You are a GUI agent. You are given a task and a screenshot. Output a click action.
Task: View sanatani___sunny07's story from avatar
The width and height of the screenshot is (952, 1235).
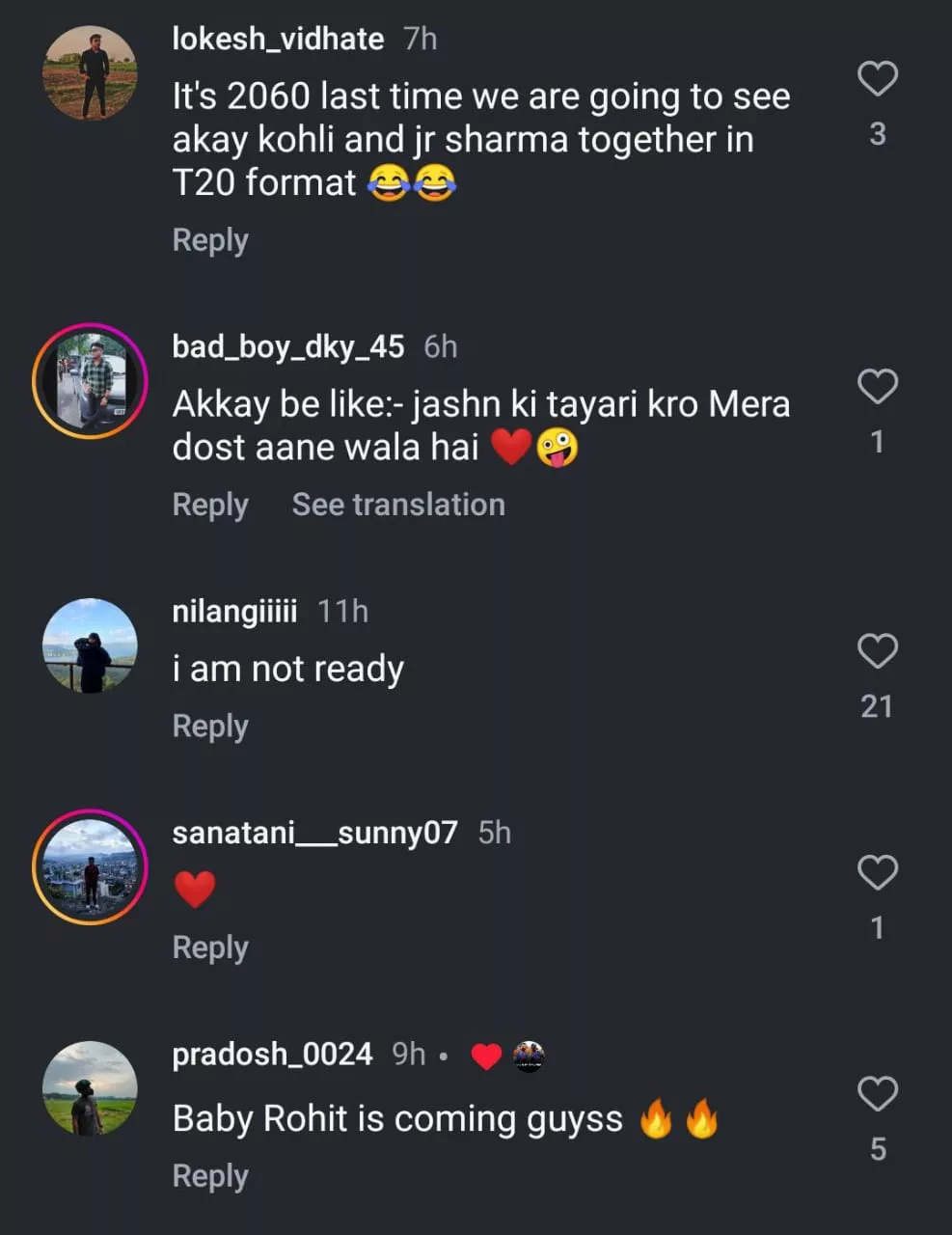coord(90,867)
